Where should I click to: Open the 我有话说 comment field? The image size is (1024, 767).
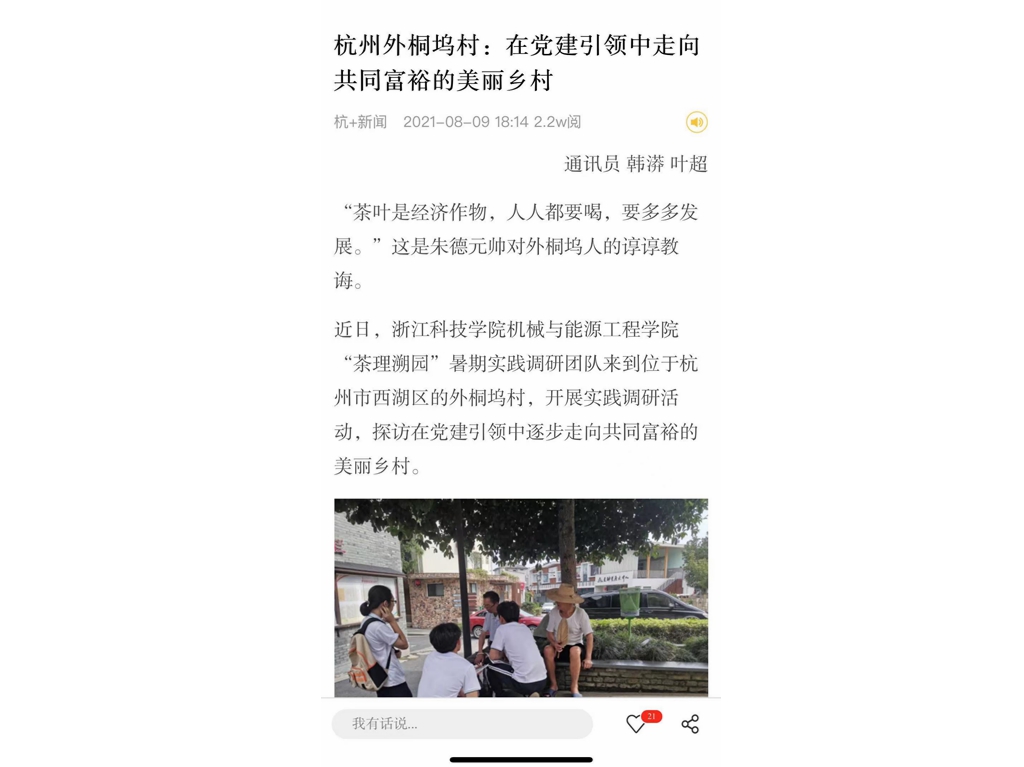click(x=462, y=724)
